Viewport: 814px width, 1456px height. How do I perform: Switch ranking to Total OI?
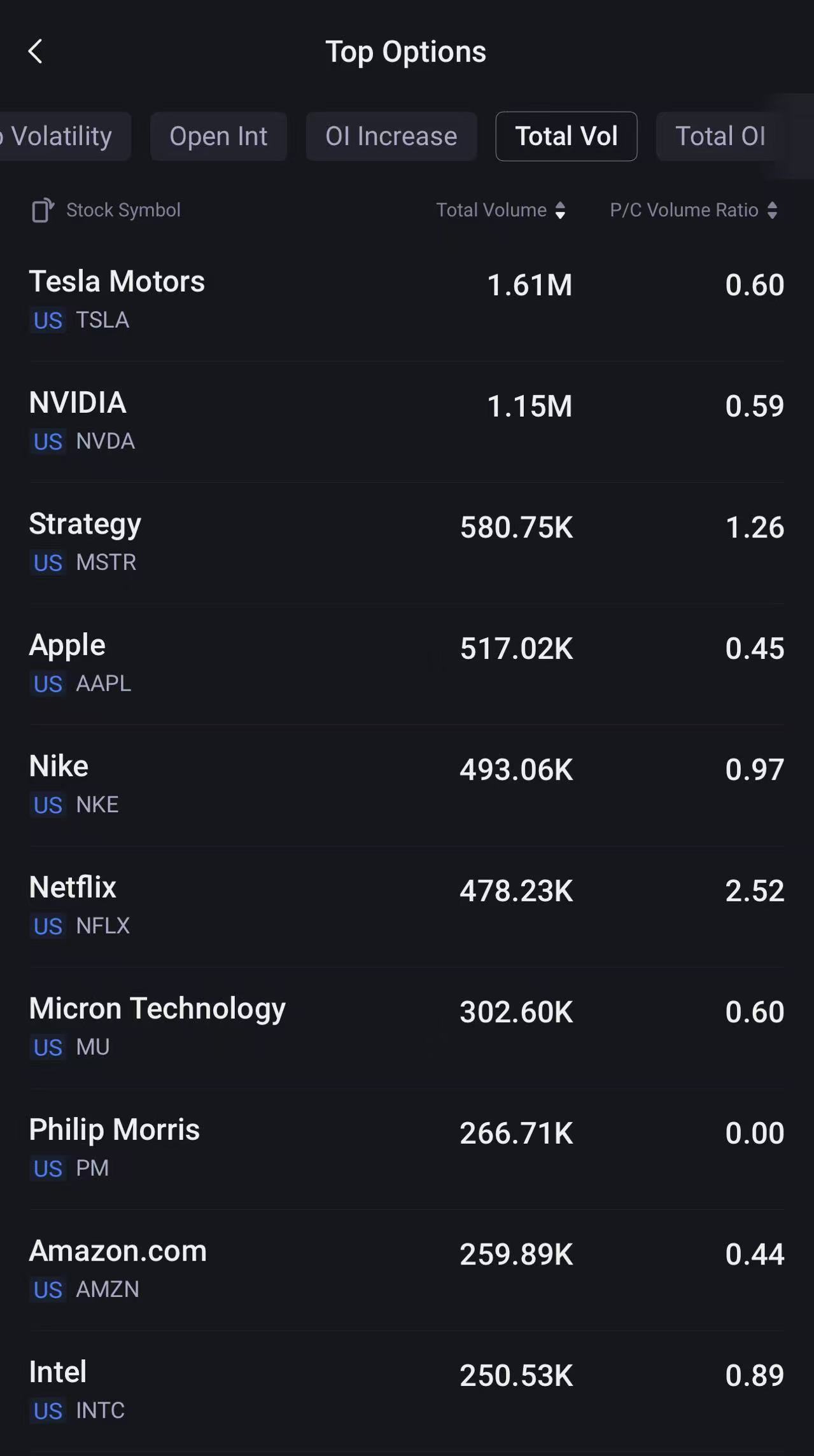(x=720, y=136)
